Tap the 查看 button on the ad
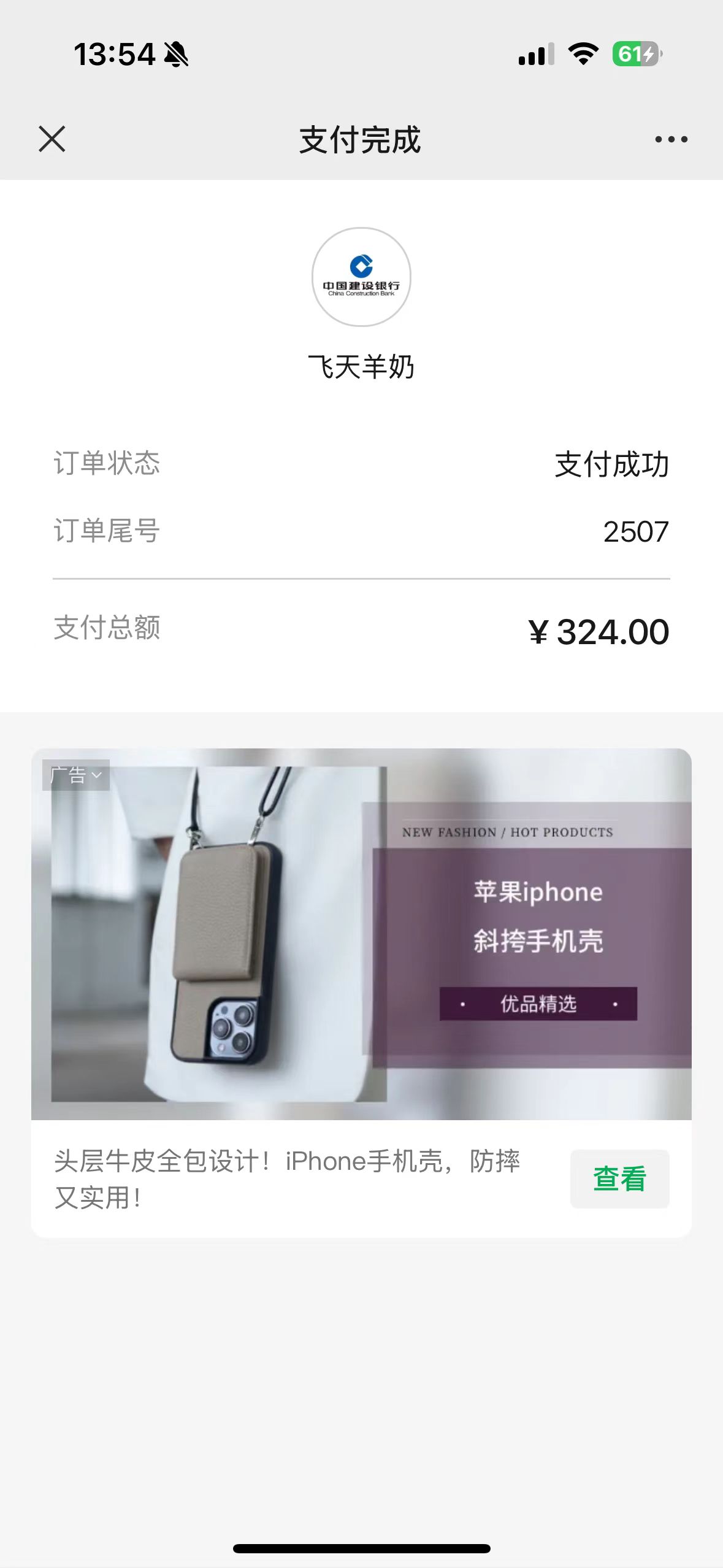The image size is (723, 1568). pyautogui.click(x=619, y=1178)
